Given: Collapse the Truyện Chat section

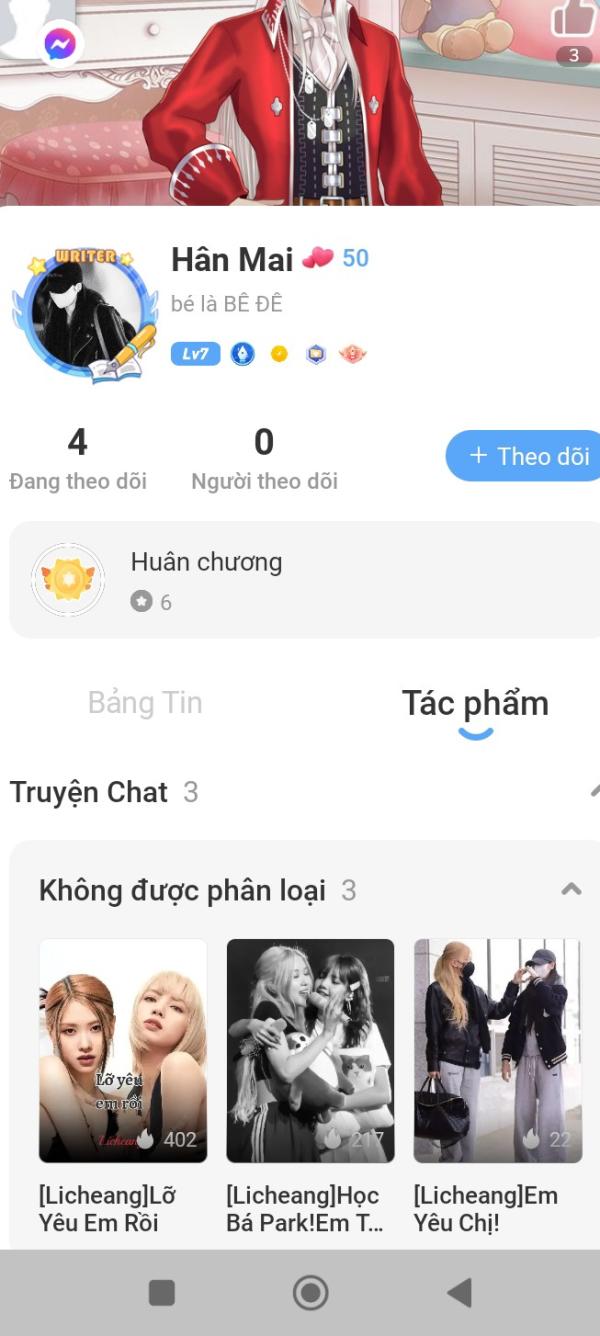Looking at the screenshot, I should point(592,791).
